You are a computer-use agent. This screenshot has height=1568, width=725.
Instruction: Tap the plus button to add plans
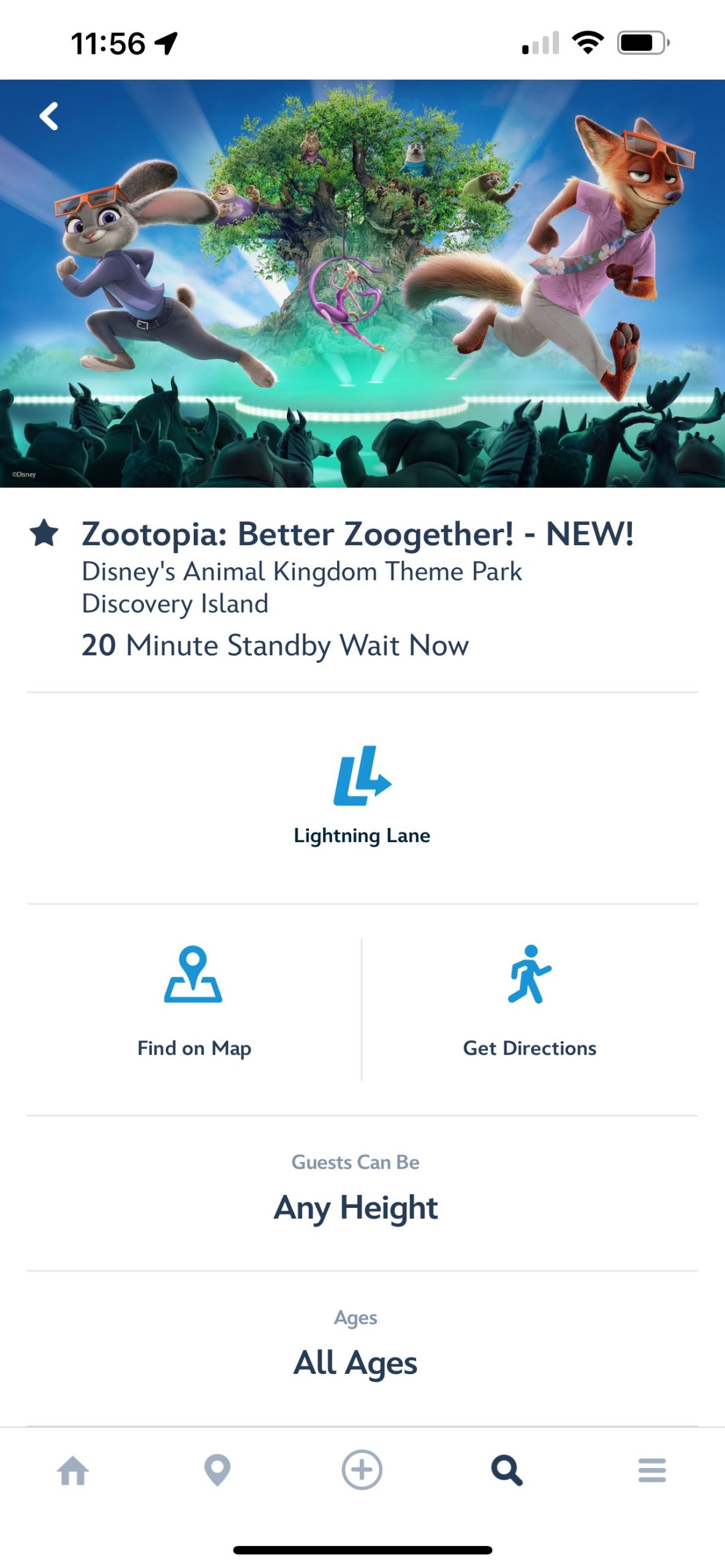[x=362, y=1470]
